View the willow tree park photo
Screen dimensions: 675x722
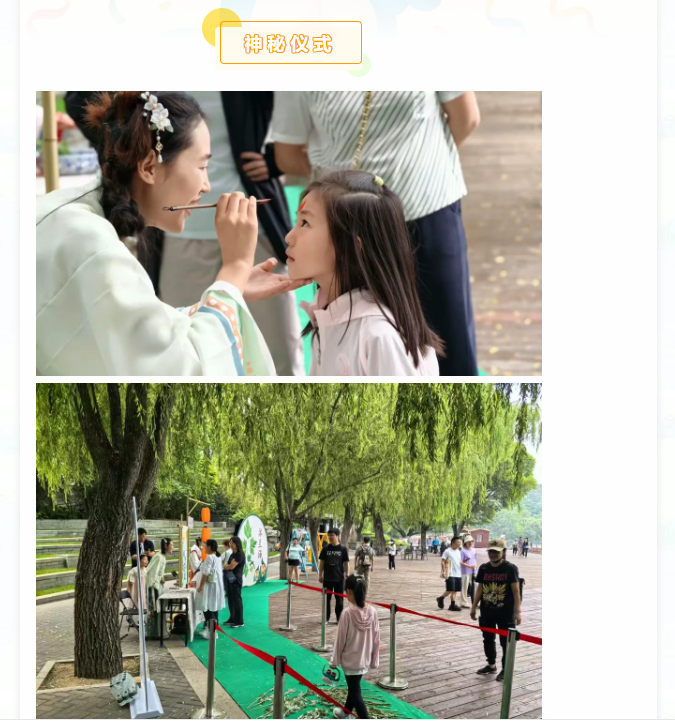288,550
